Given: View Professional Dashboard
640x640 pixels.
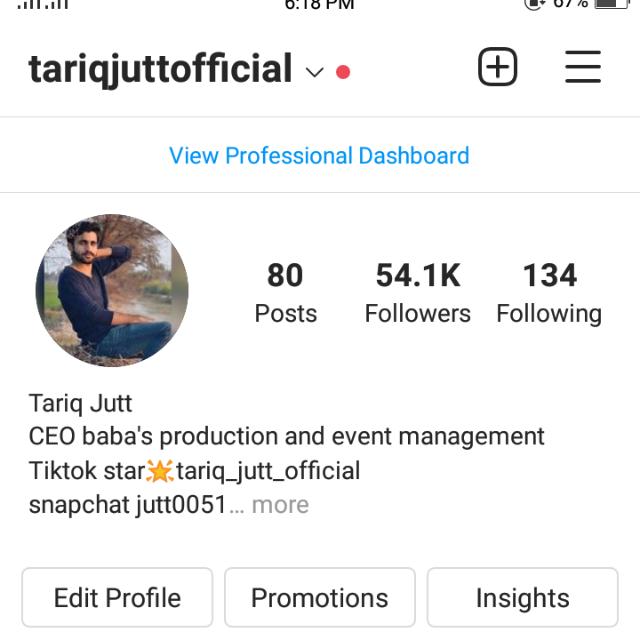Looking at the screenshot, I should pyautogui.click(x=319, y=156).
